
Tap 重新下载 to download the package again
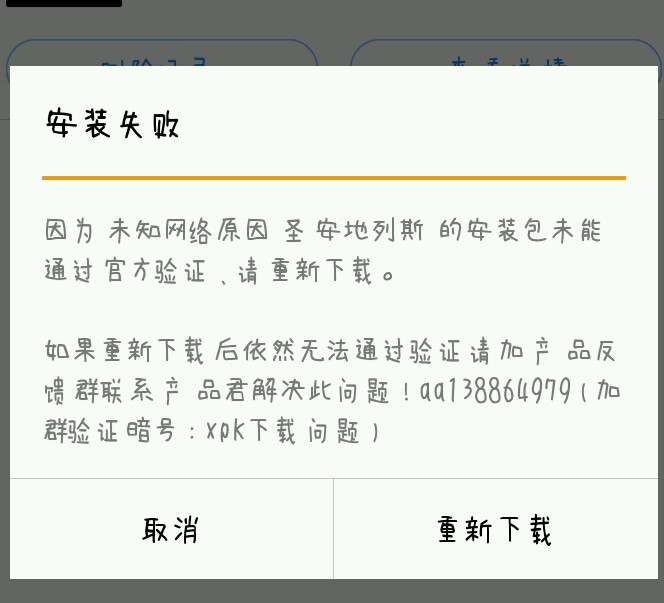pyautogui.click(x=495, y=529)
